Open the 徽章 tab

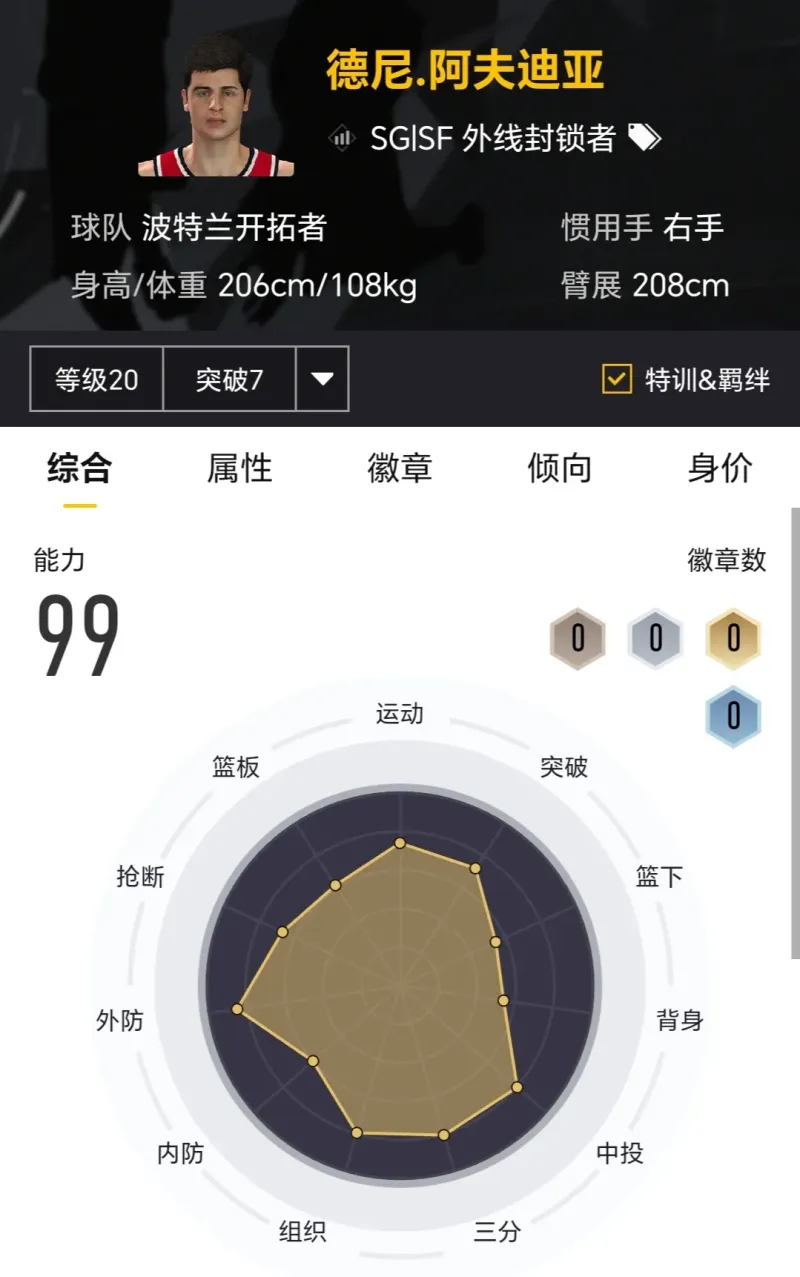point(399,468)
